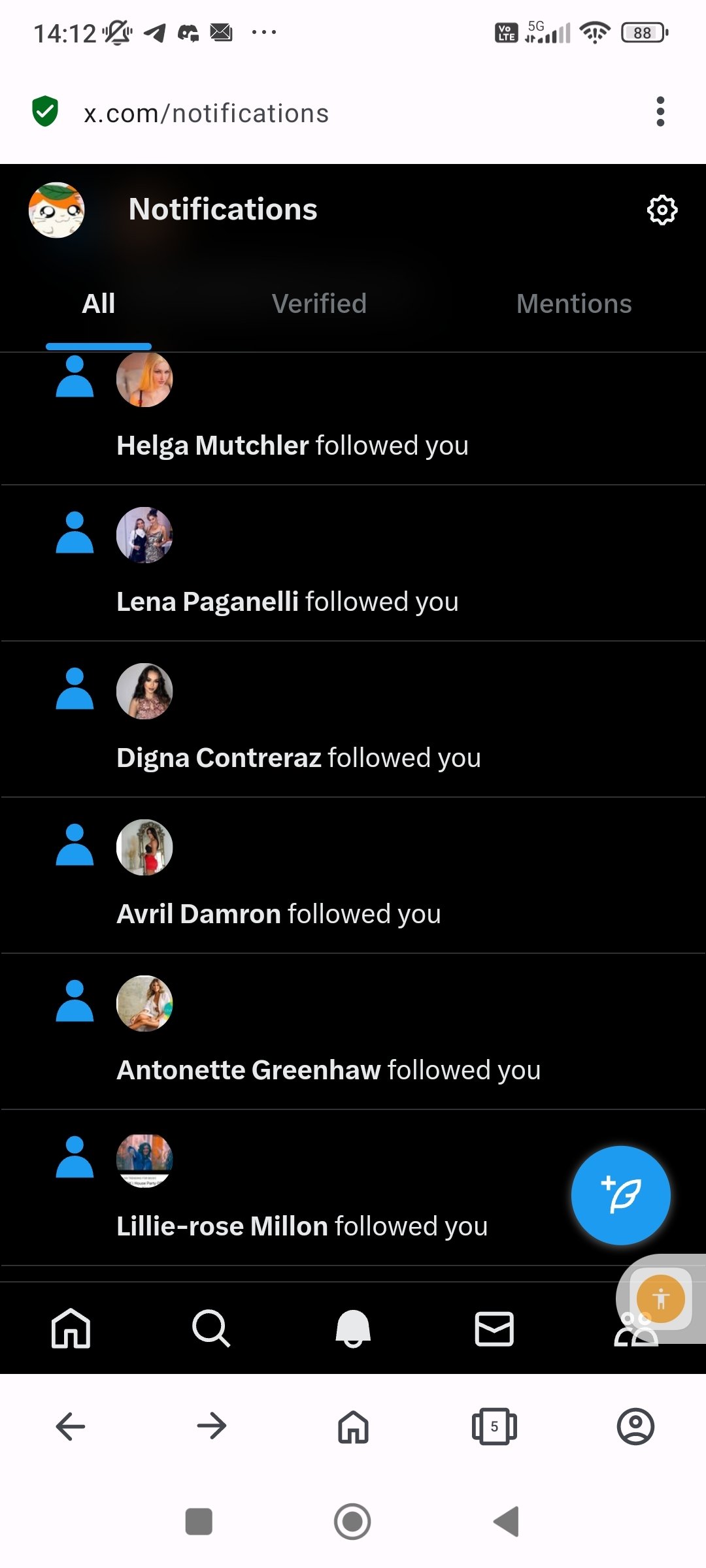Open the X search tab

211,1328
